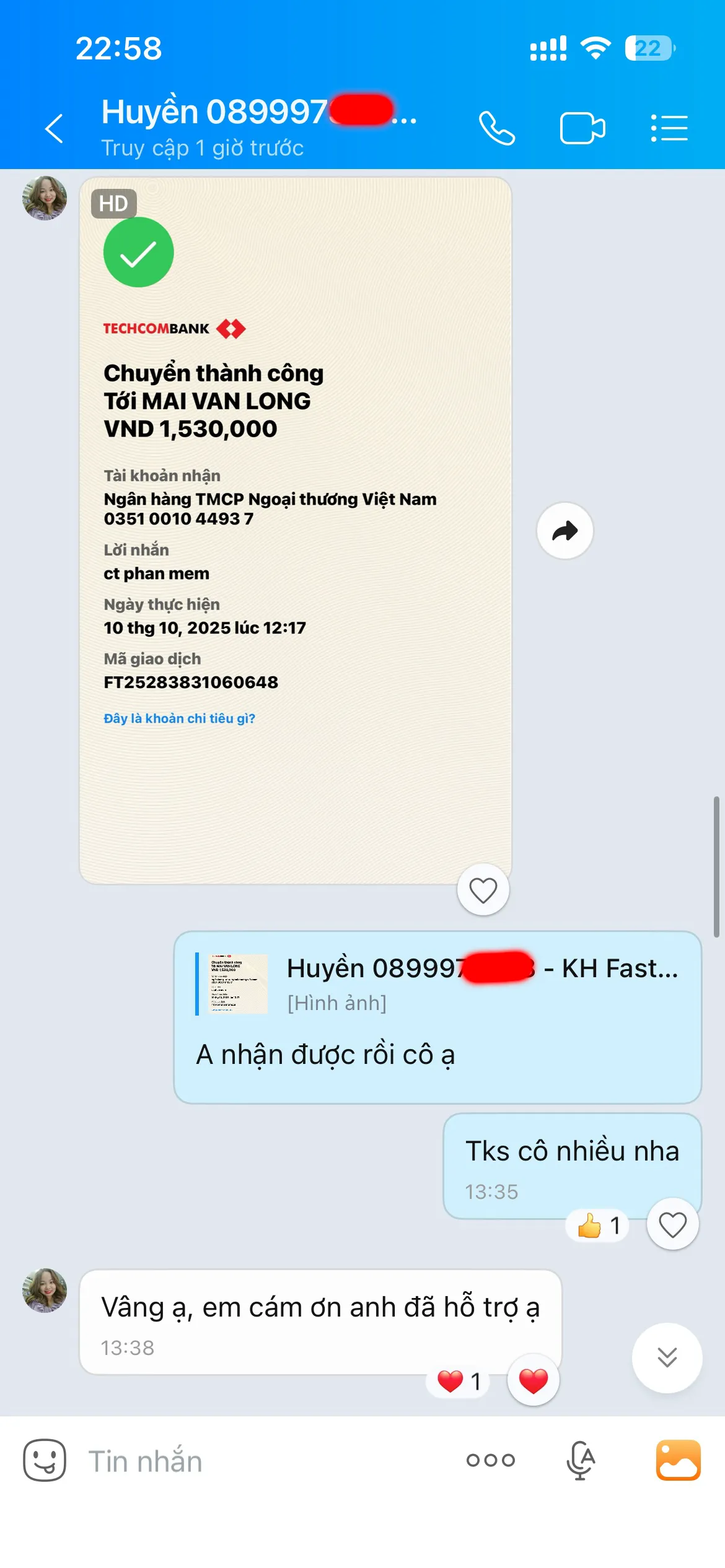This screenshot has height=1568, width=725.
Task: Like the transfer receipt image
Action: pyautogui.click(x=483, y=890)
